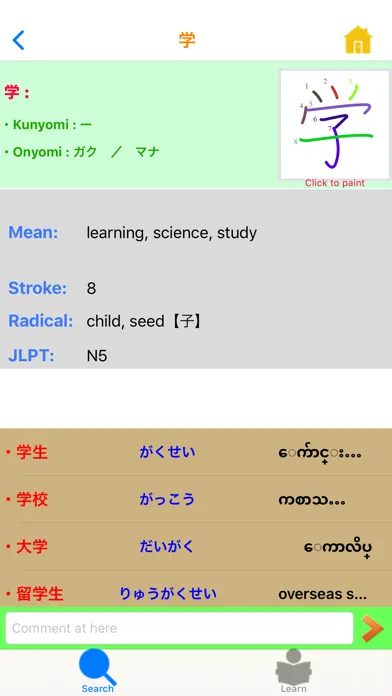The width and height of the screenshot is (392, 696).
Task: Go back with the blue arrow
Action: [x=19, y=40]
